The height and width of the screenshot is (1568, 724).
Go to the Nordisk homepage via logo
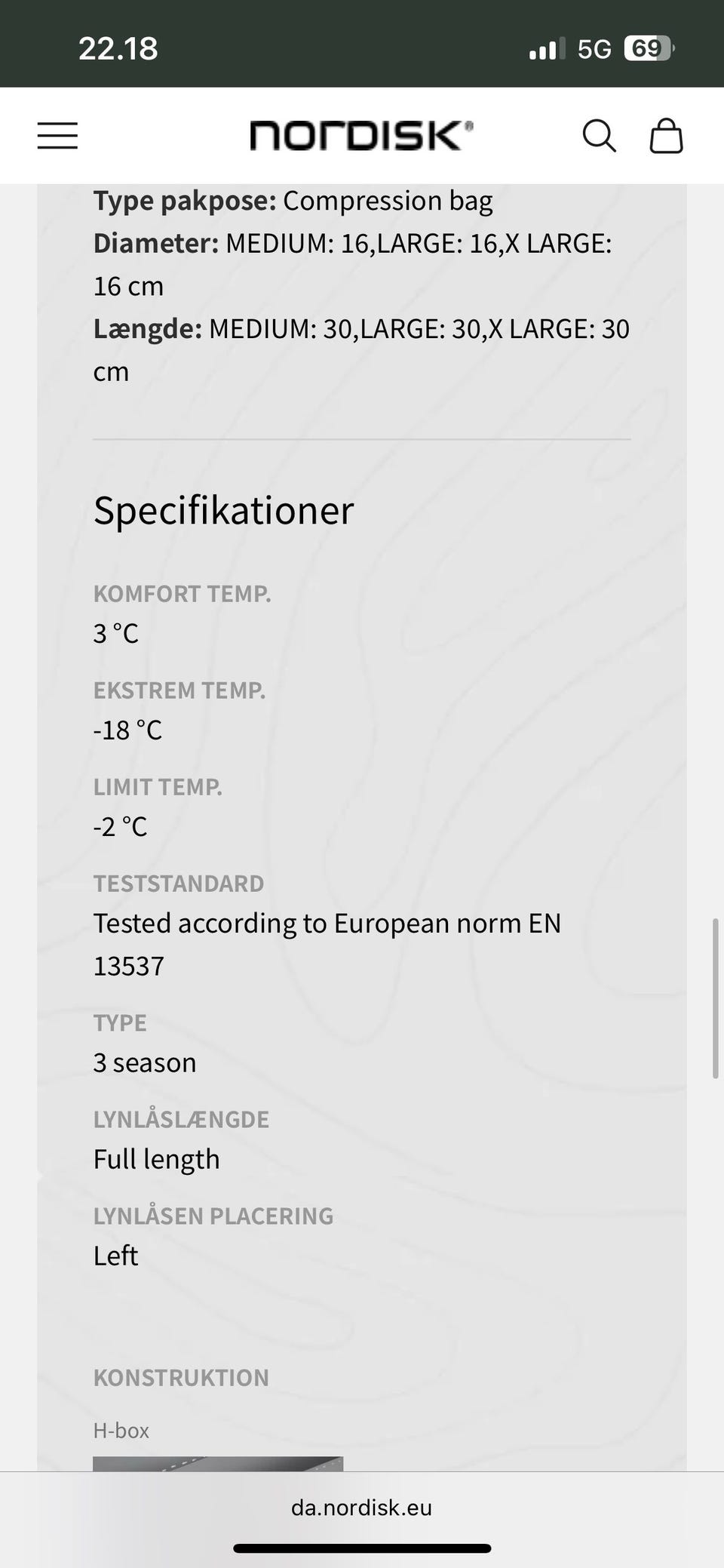[361, 136]
